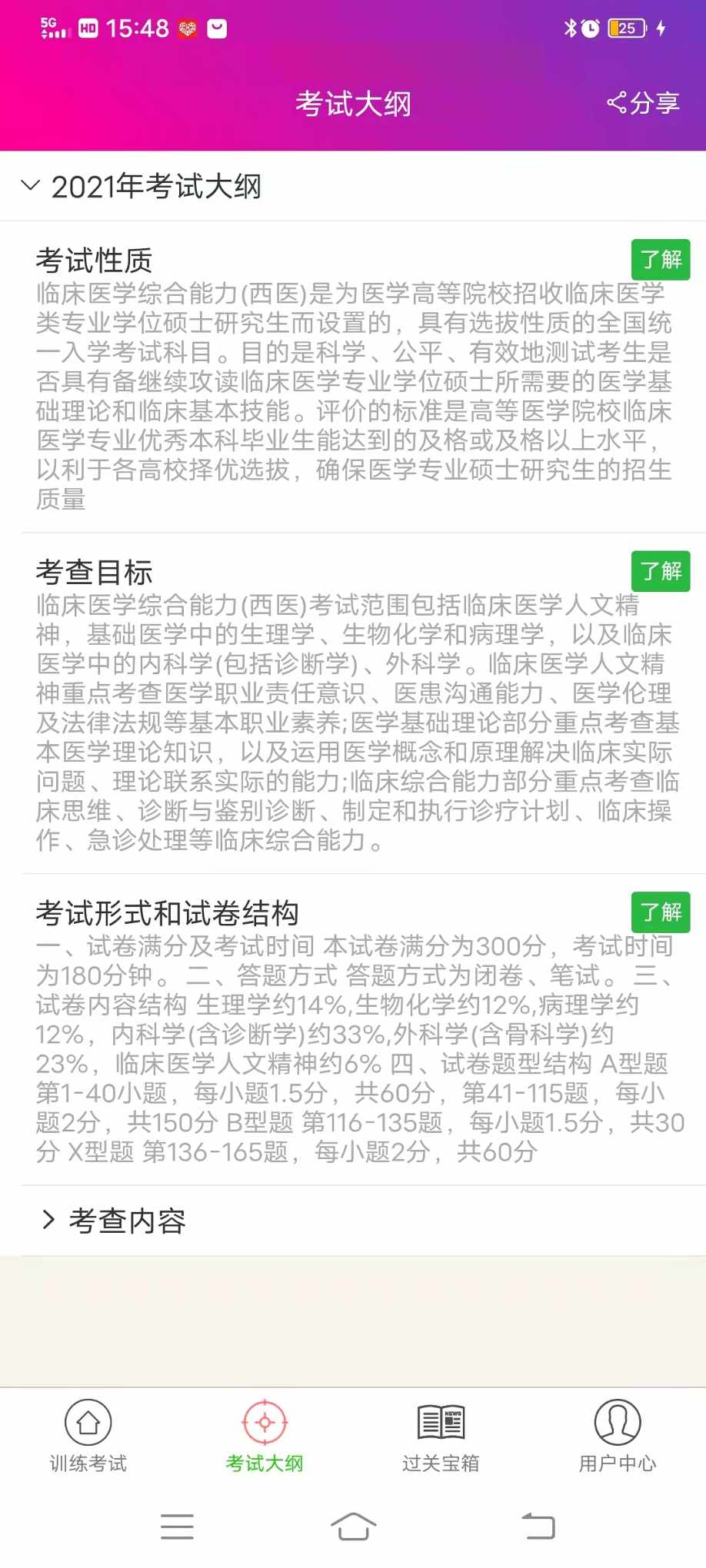
Task: Return to the phone's home screen
Action: 353,1526
